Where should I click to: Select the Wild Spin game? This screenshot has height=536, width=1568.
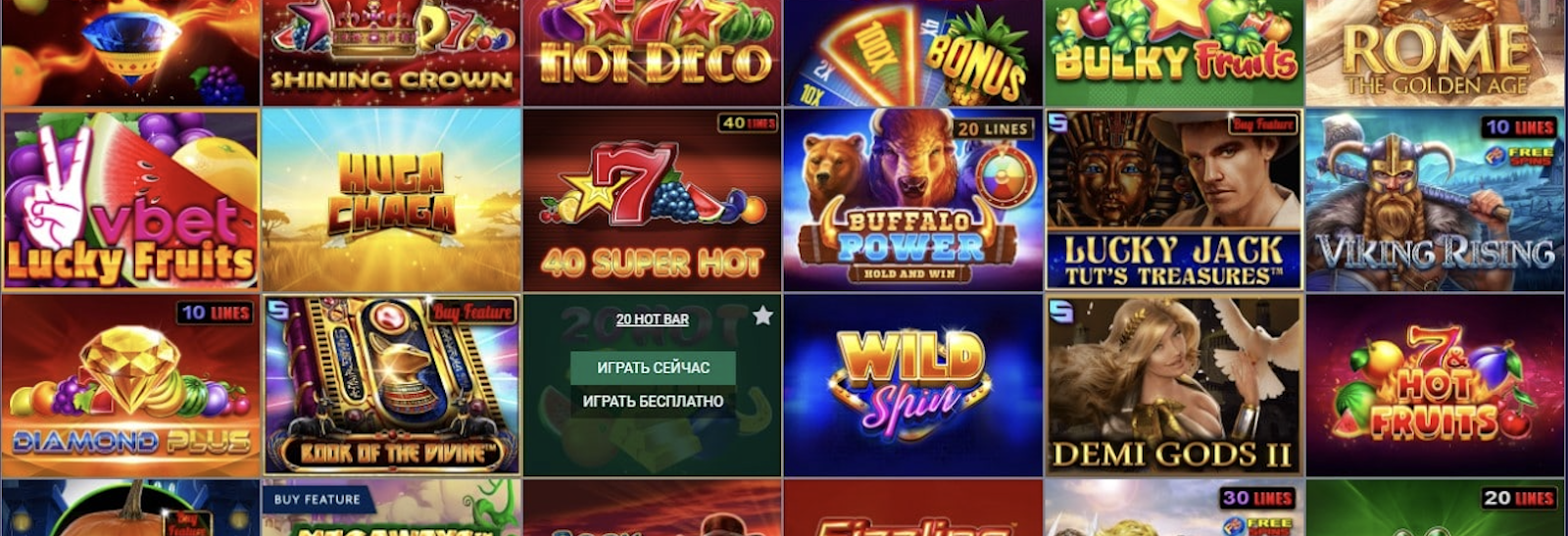click(912, 385)
